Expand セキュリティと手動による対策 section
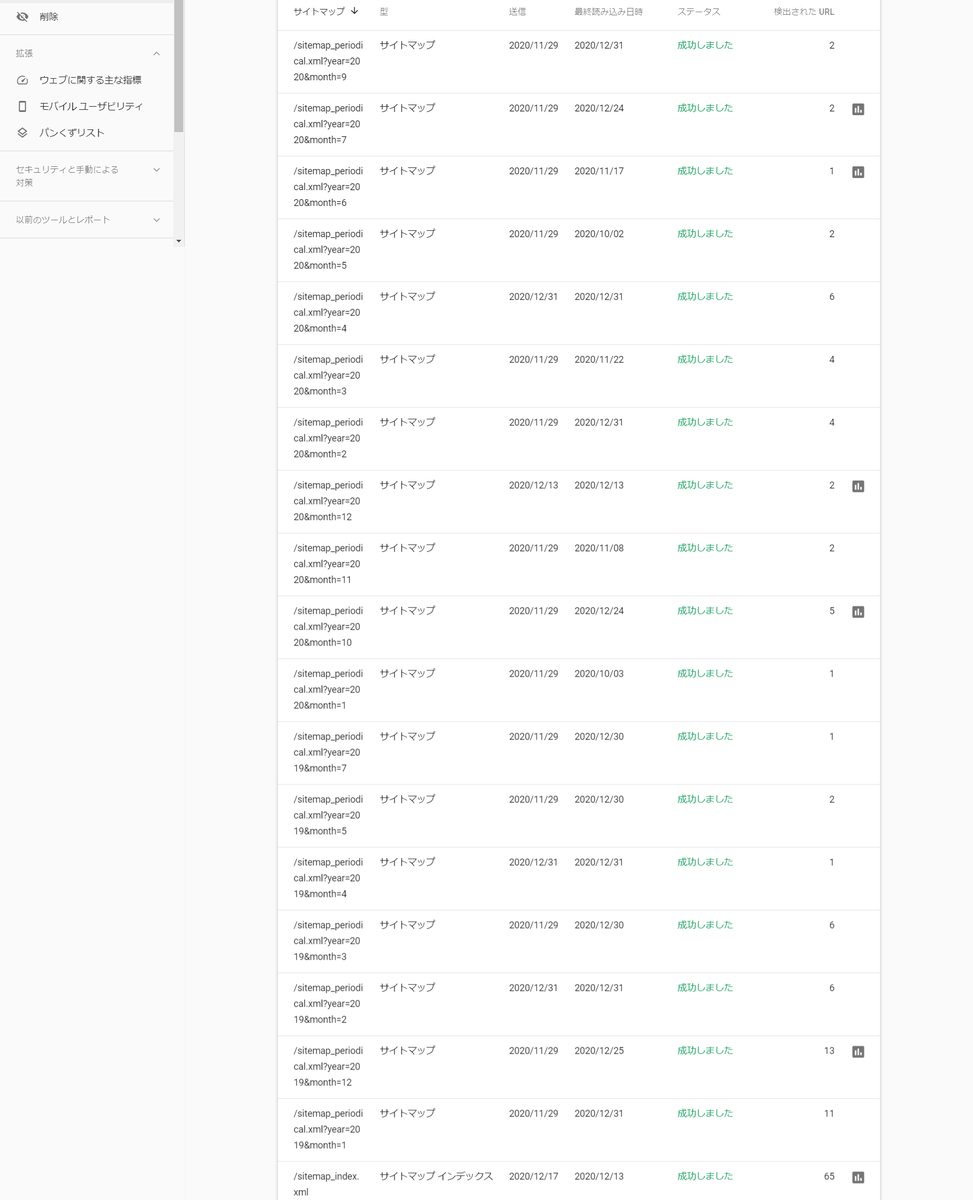 tap(156, 170)
